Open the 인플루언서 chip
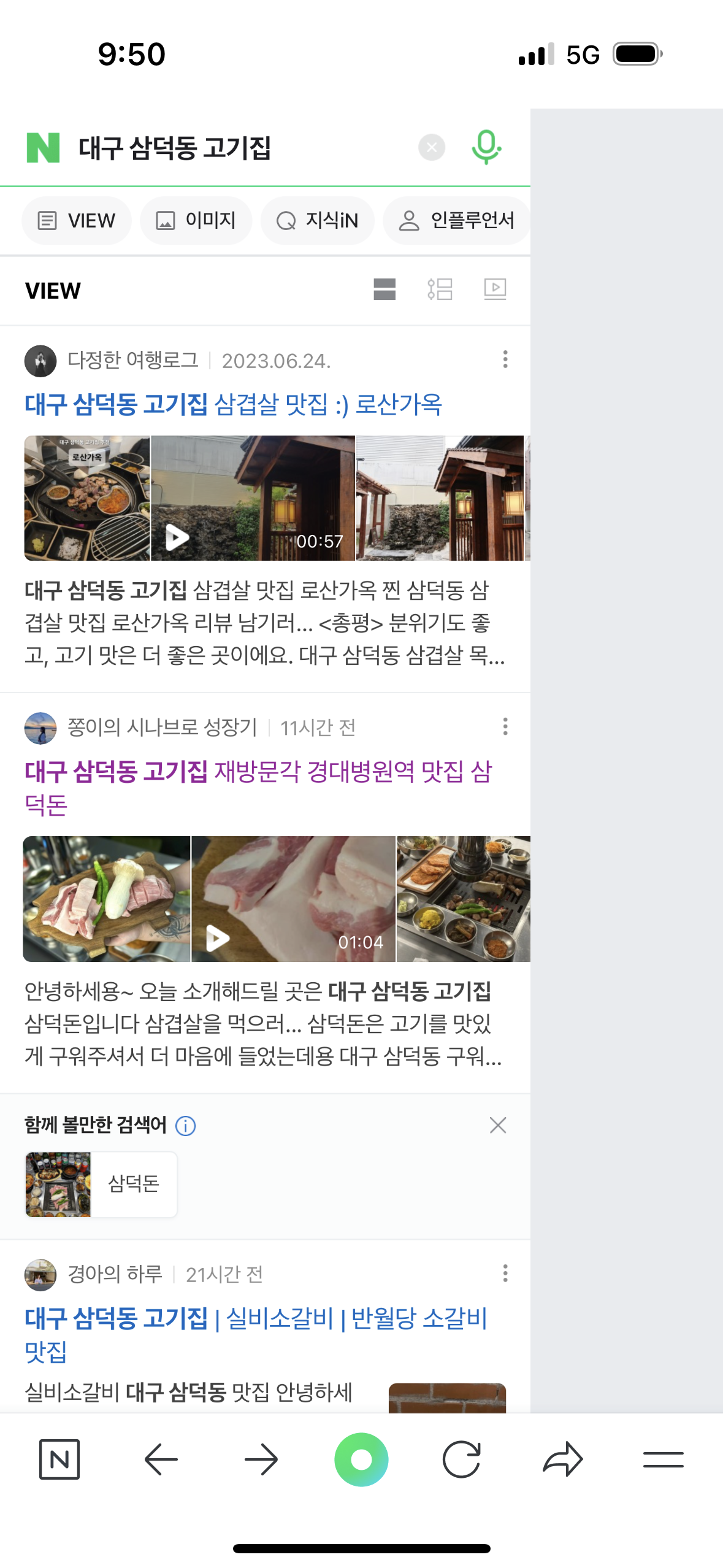Viewport: 723px width, 1568px height. [x=457, y=220]
